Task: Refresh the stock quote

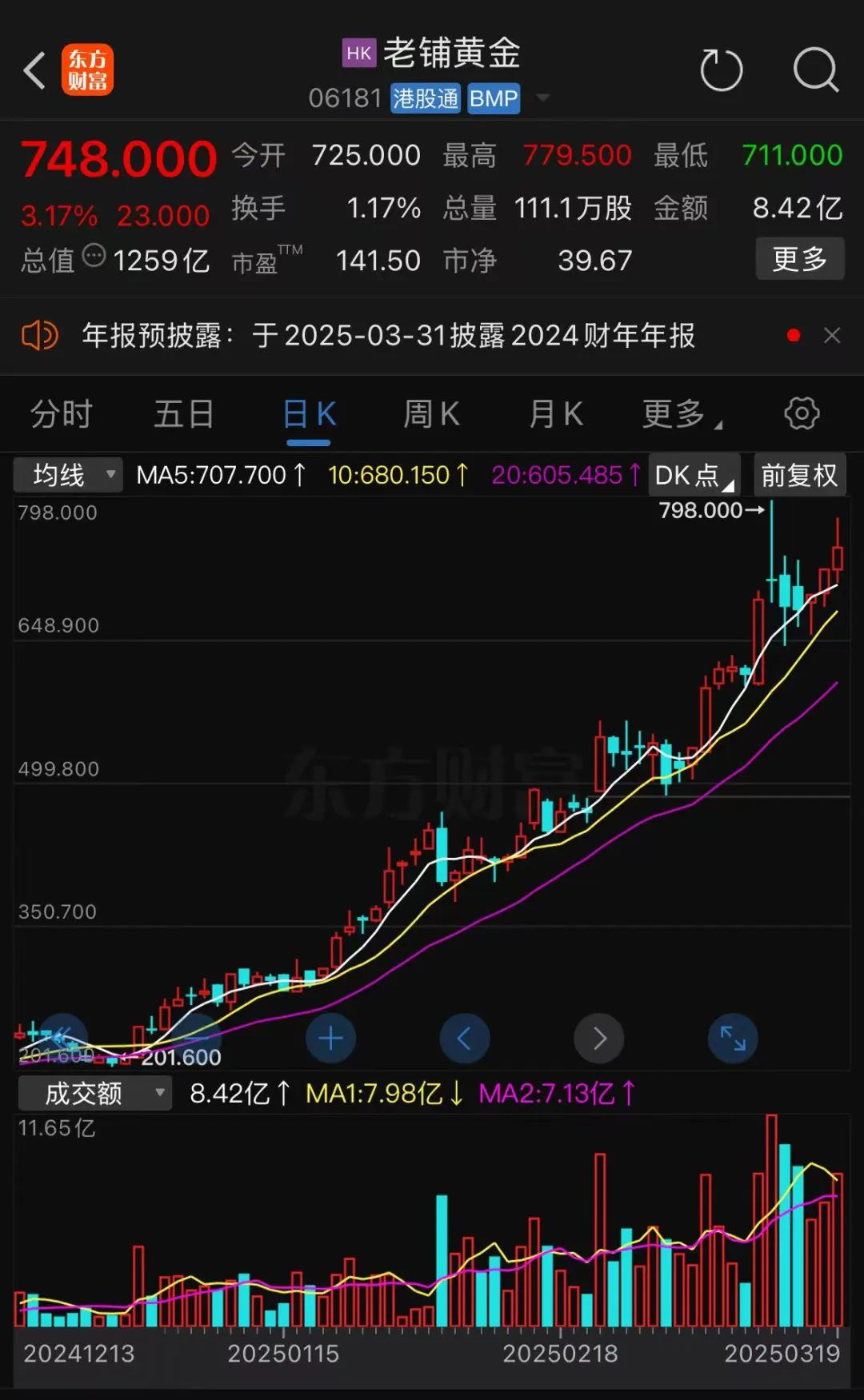Action: click(721, 70)
